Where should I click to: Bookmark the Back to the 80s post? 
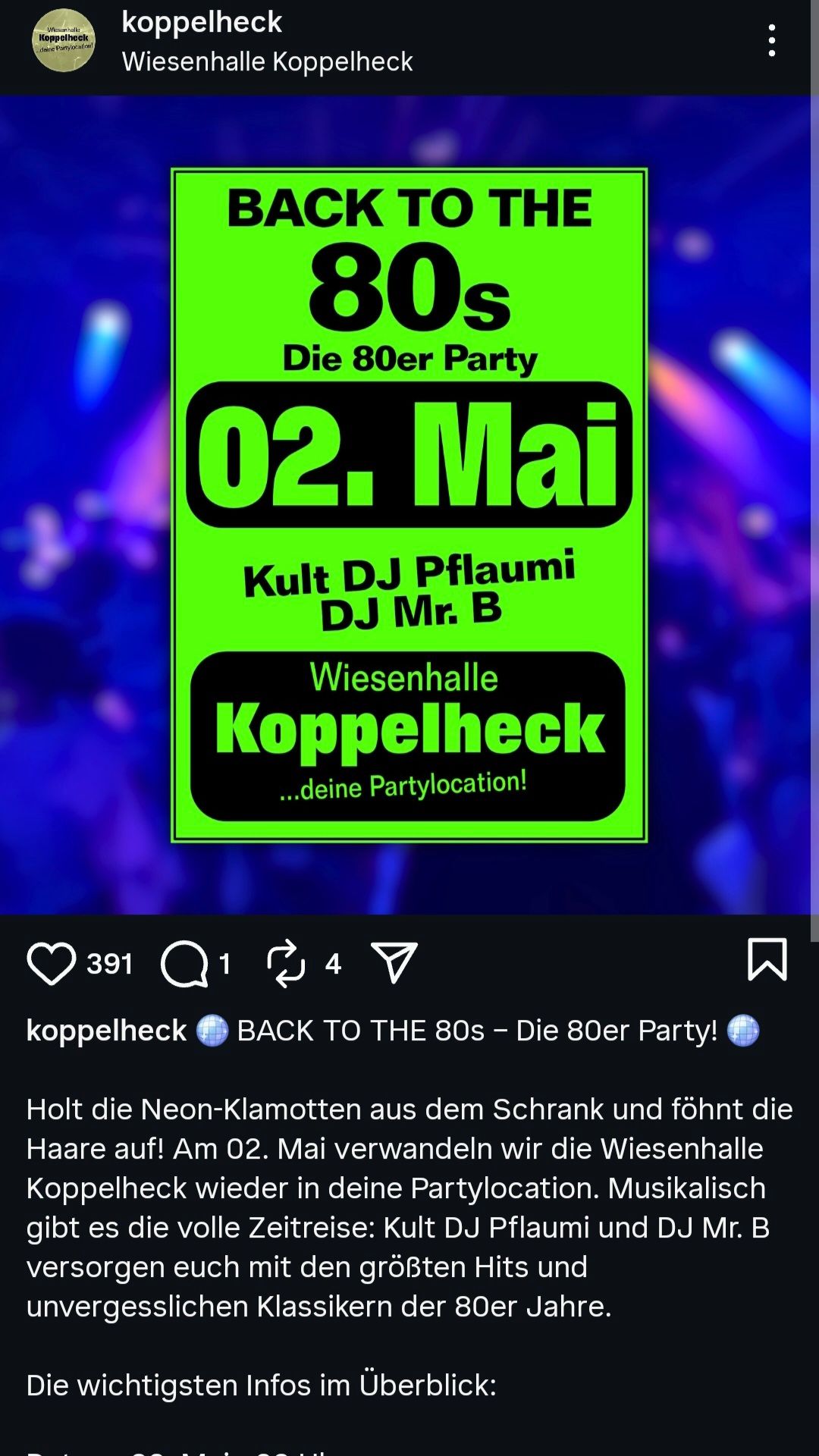(767, 960)
